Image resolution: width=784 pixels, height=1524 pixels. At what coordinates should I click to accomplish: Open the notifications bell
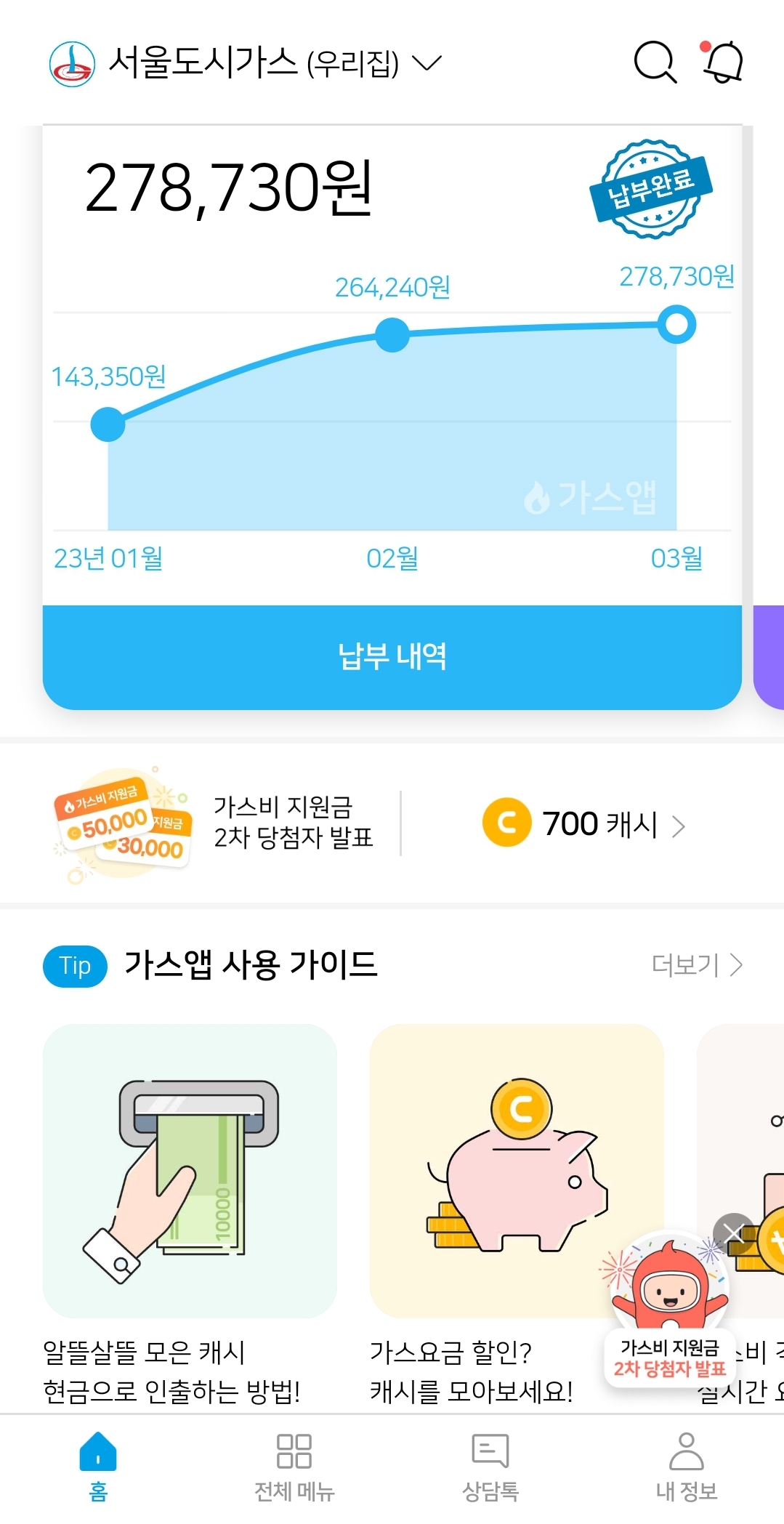click(723, 63)
